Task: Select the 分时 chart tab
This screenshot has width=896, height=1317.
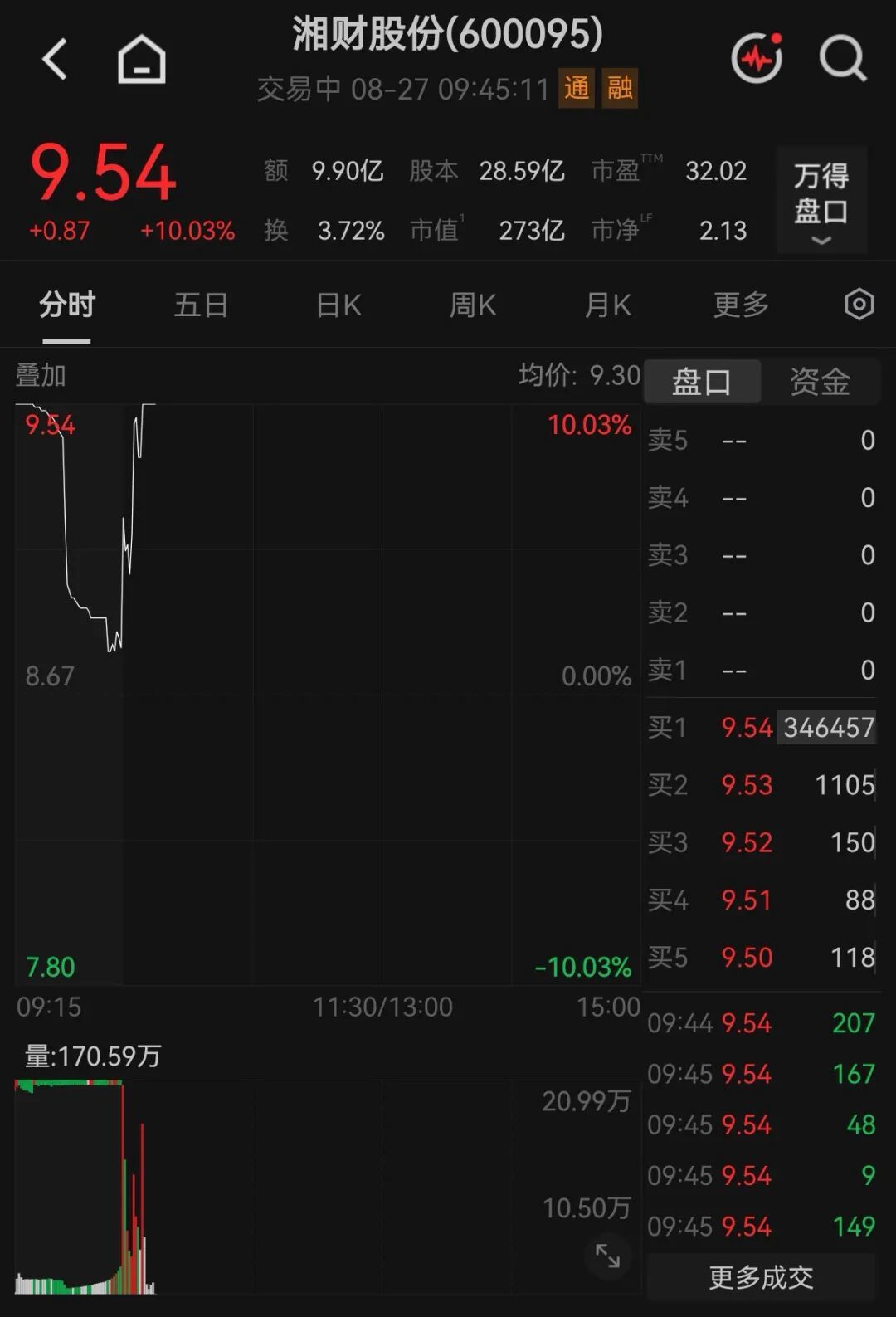Action: 67,305
